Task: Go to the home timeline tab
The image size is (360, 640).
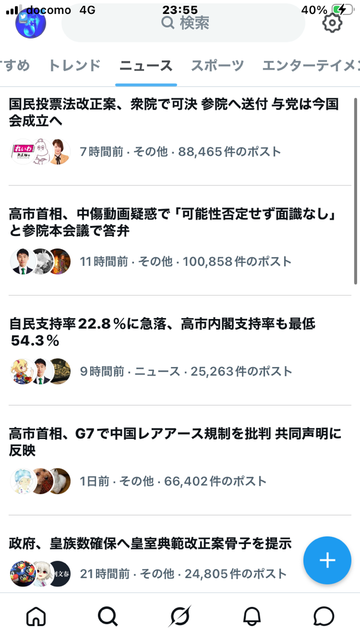Action: pos(36,616)
